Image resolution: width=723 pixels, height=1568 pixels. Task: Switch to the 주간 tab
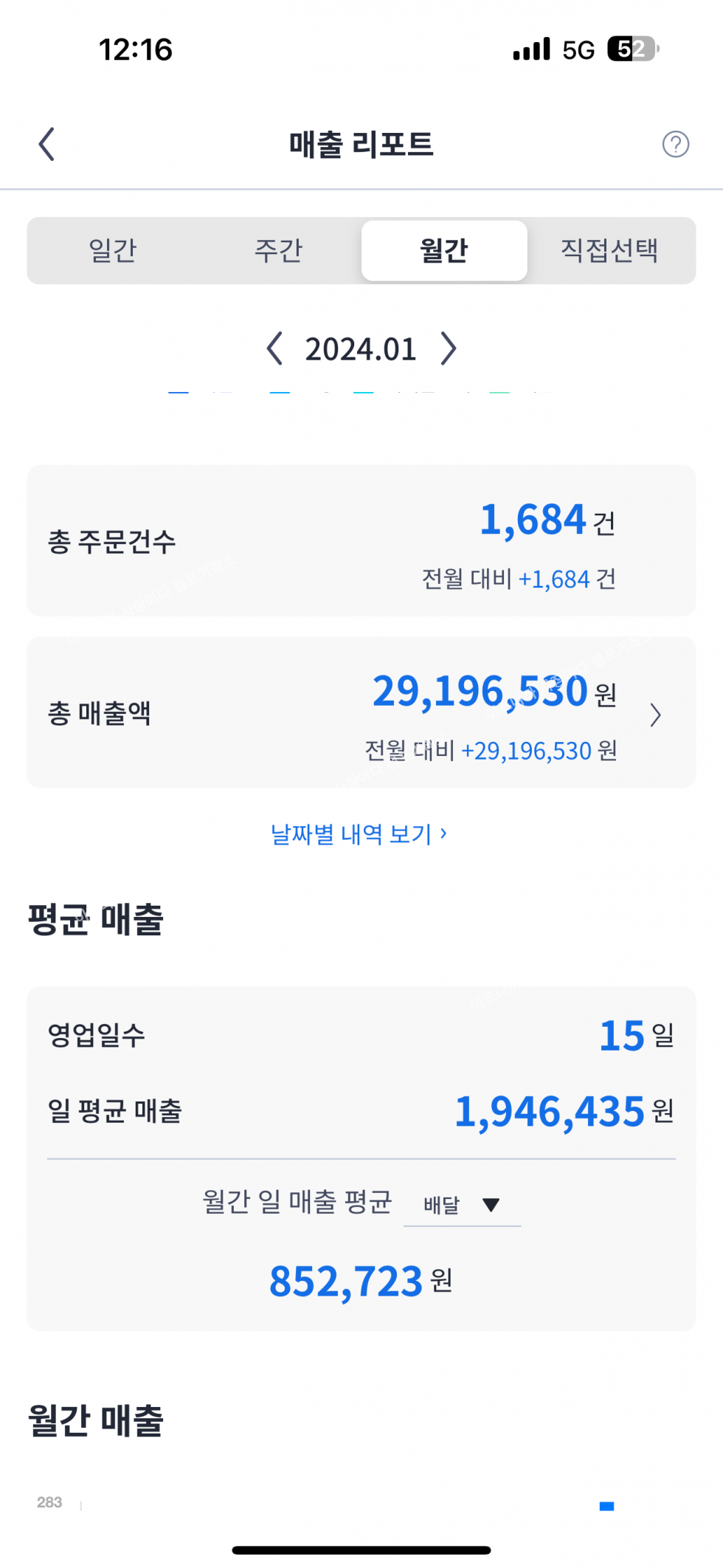(278, 250)
